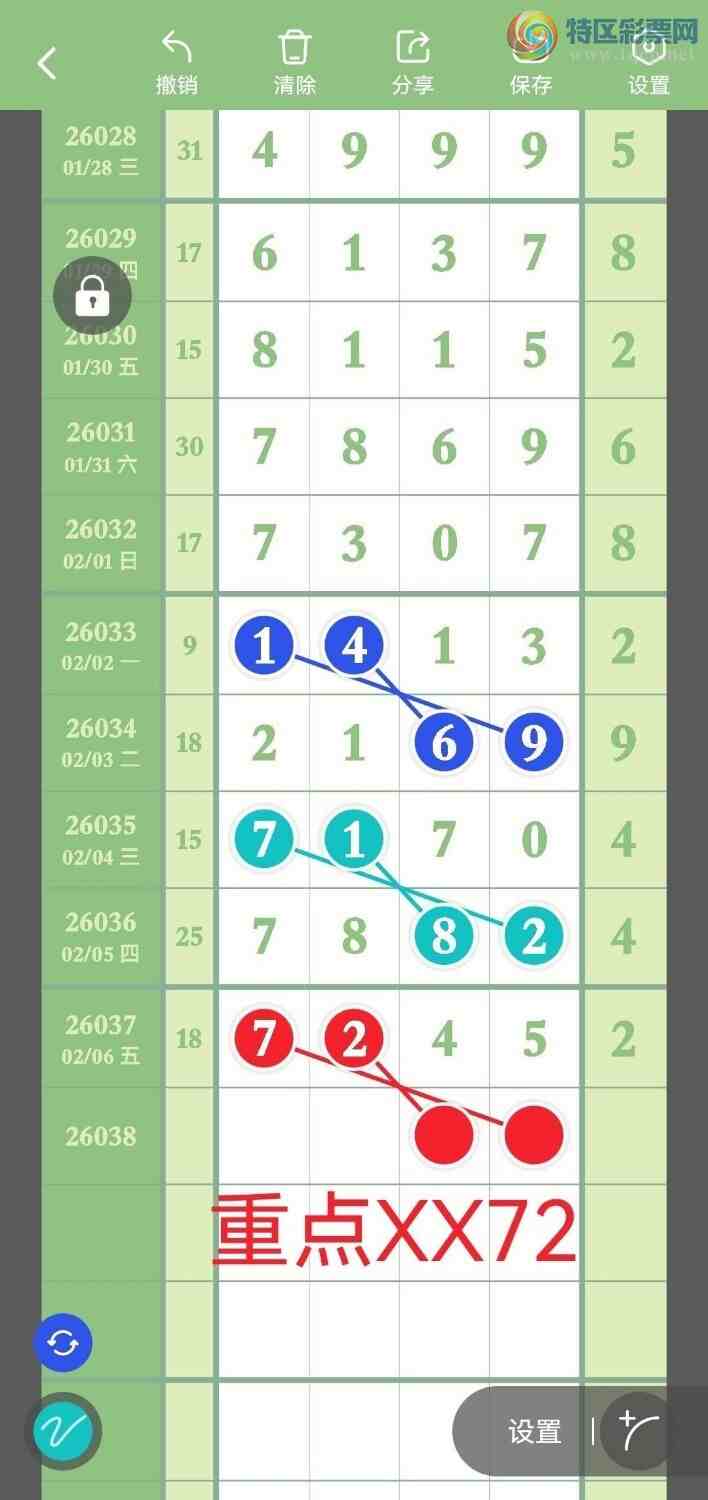The height and width of the screenshot is (1500, 708).
Task: Save the chart with 保存
Action: pos(531,63)
